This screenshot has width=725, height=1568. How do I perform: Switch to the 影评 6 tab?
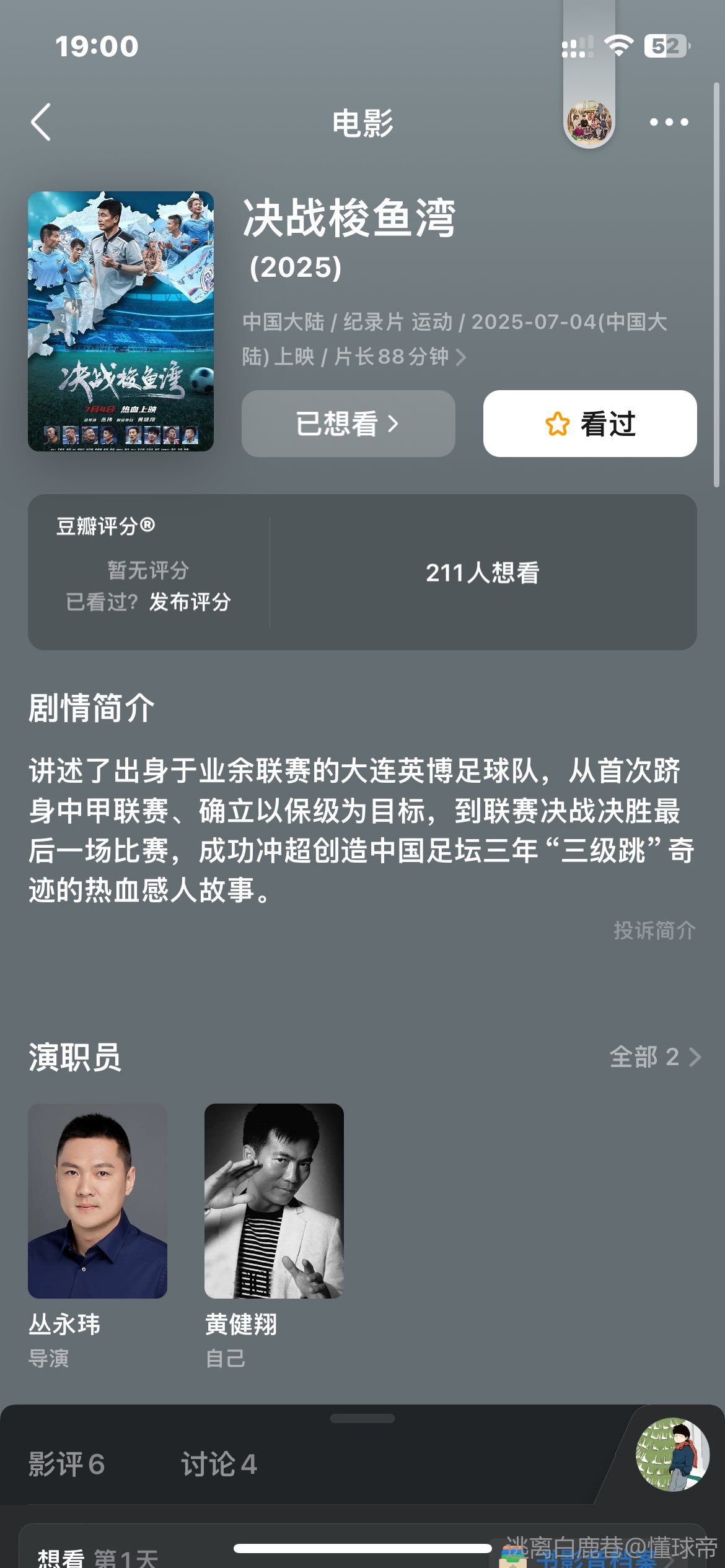point(66,1464)
